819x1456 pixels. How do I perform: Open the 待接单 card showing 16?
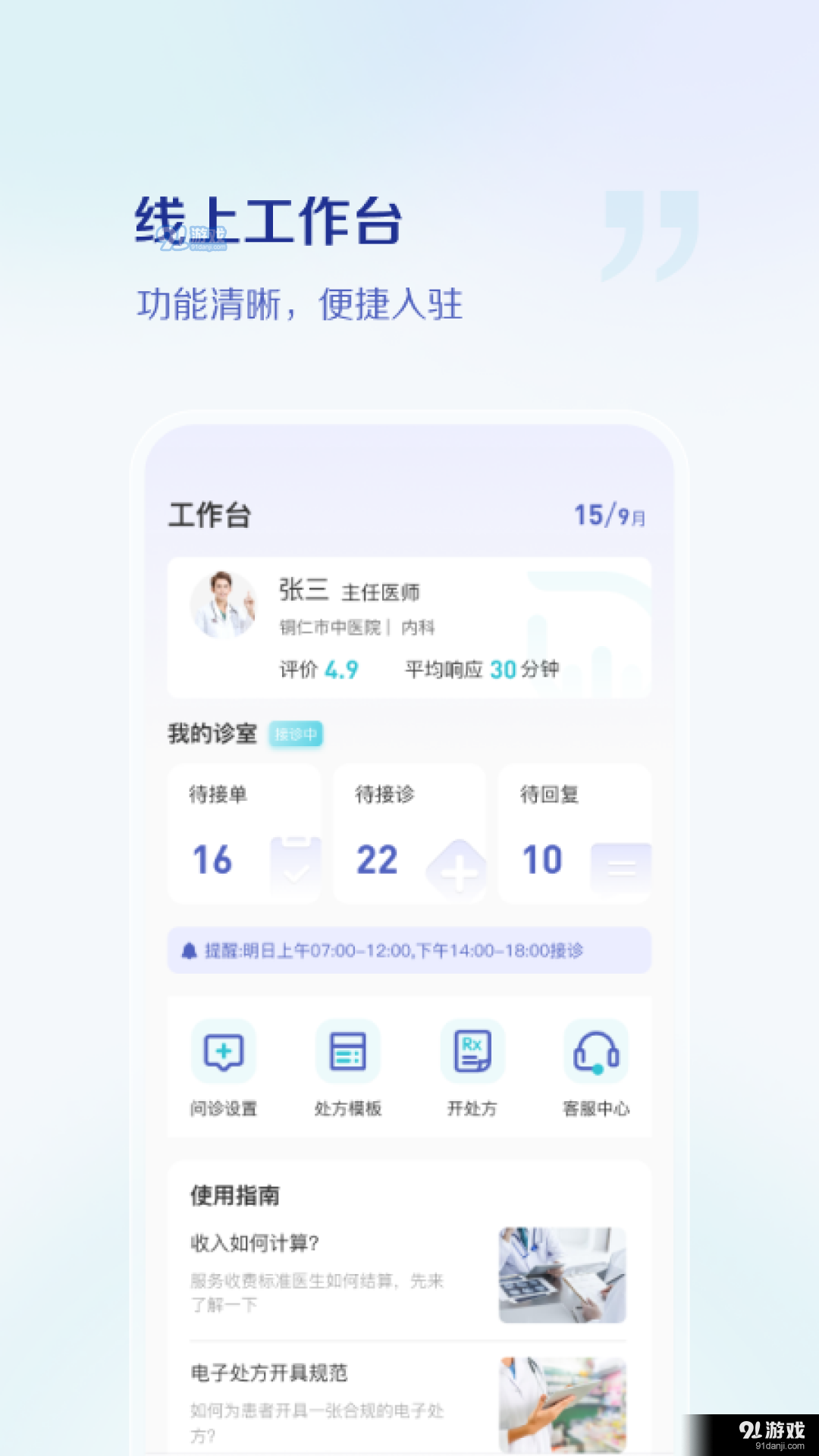(x=244, y=834)
